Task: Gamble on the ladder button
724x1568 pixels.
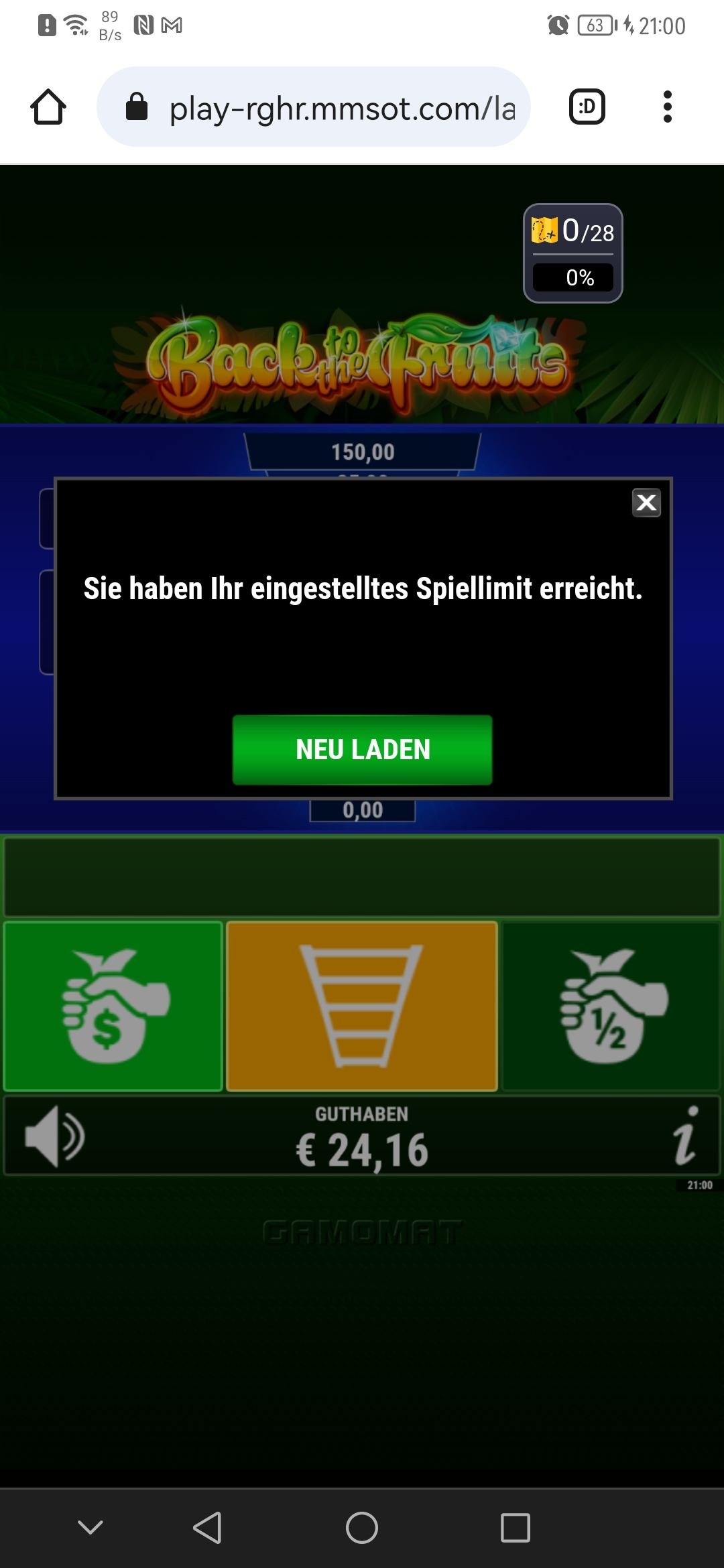Action: click(362, 1006)
